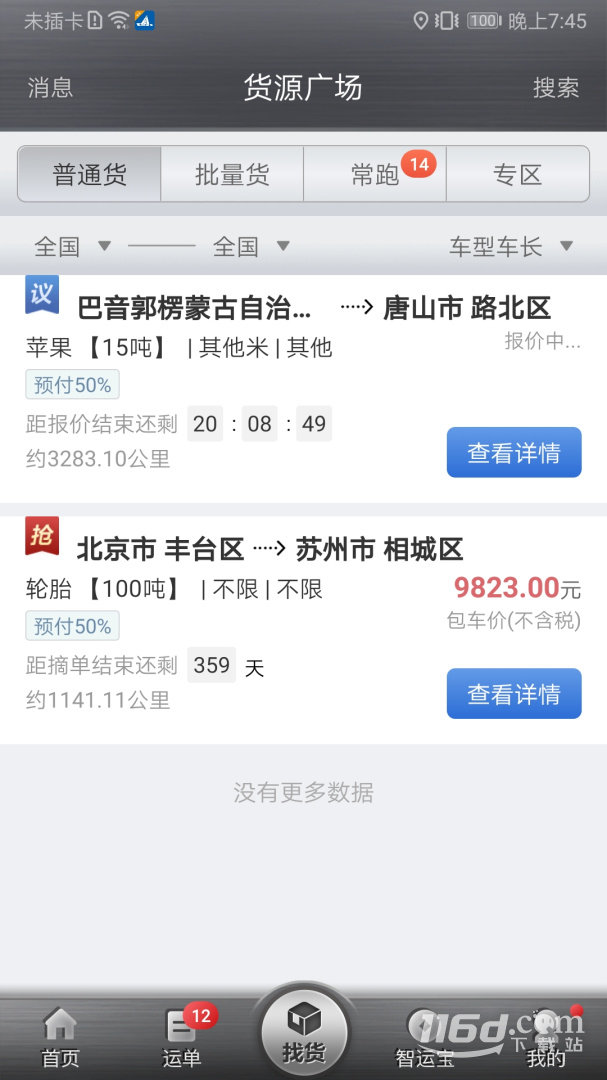Screen dimensions: 607x1080
Task: Select the 普通货 tab
Action: 90,174
